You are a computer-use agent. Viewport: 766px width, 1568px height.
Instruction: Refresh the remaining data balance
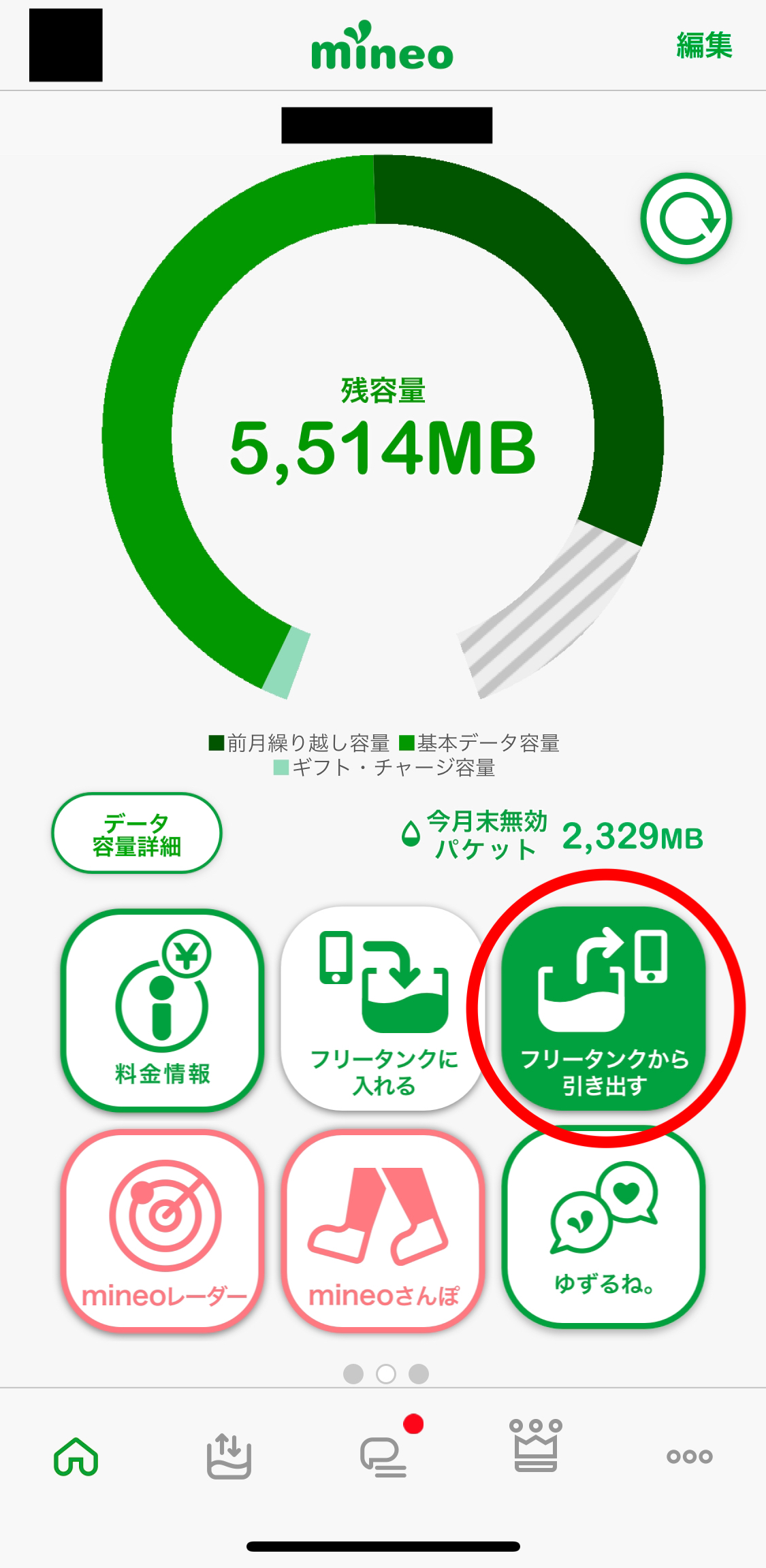pos(686,219)
